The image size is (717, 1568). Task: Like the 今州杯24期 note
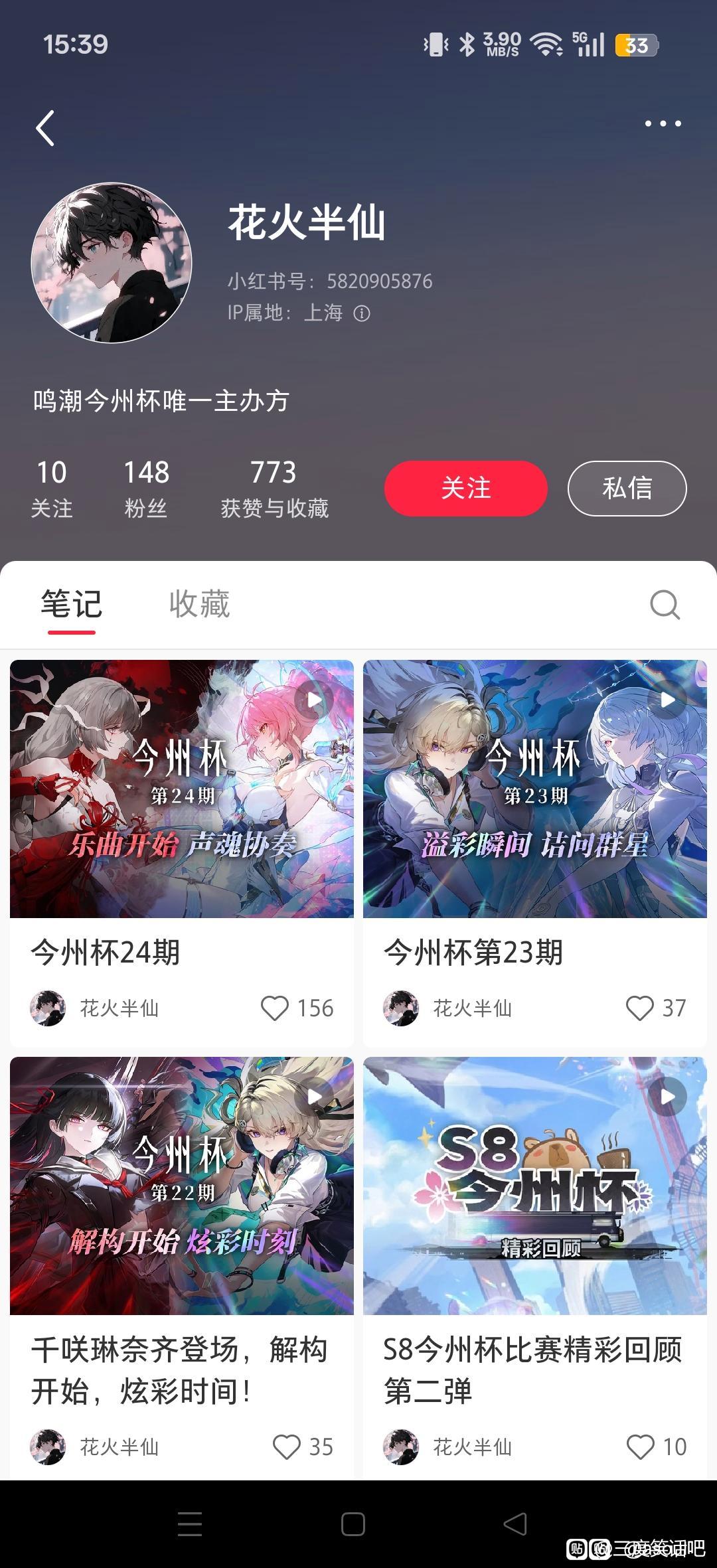[275, 1008]
